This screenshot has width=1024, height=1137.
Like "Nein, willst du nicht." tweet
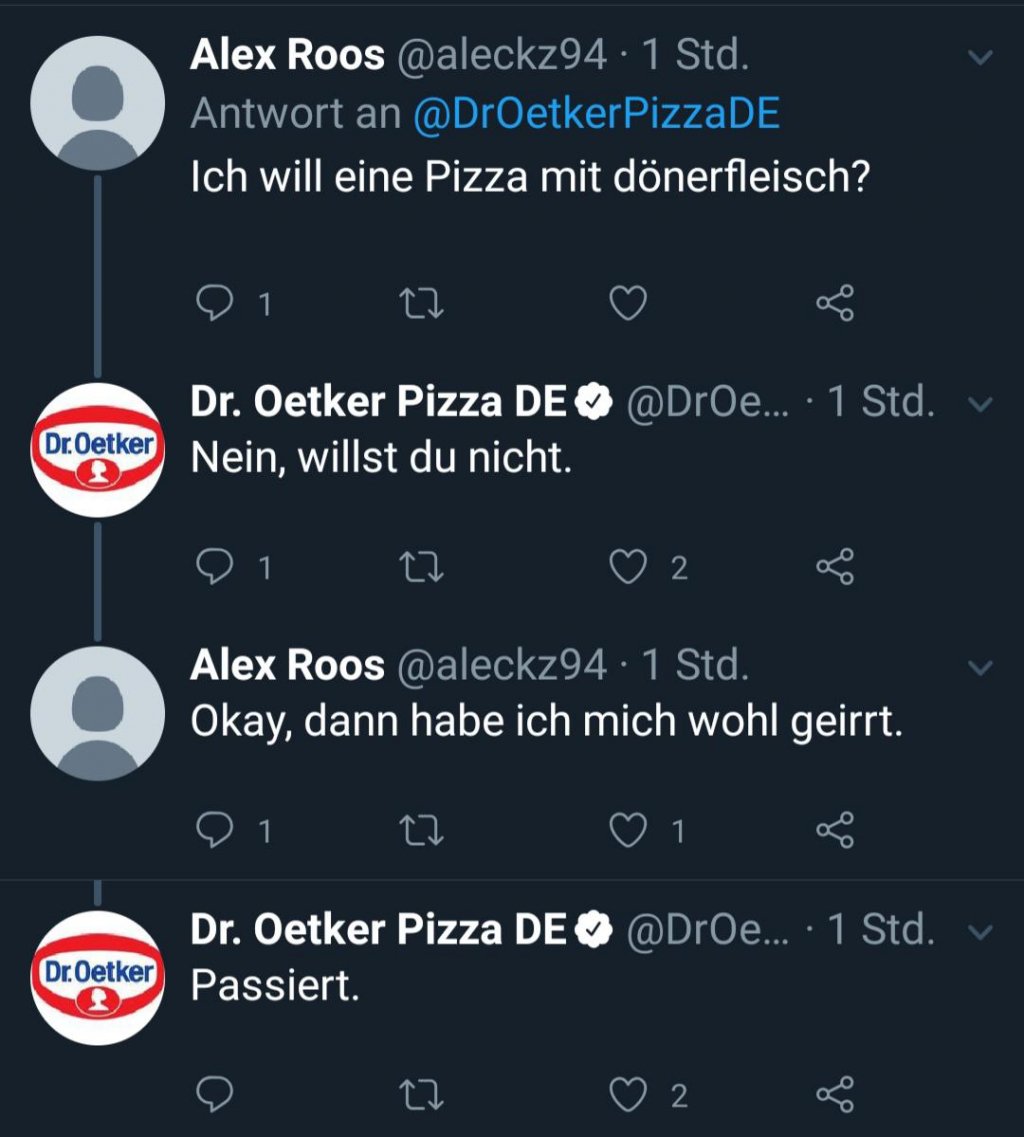click(628, 567)
